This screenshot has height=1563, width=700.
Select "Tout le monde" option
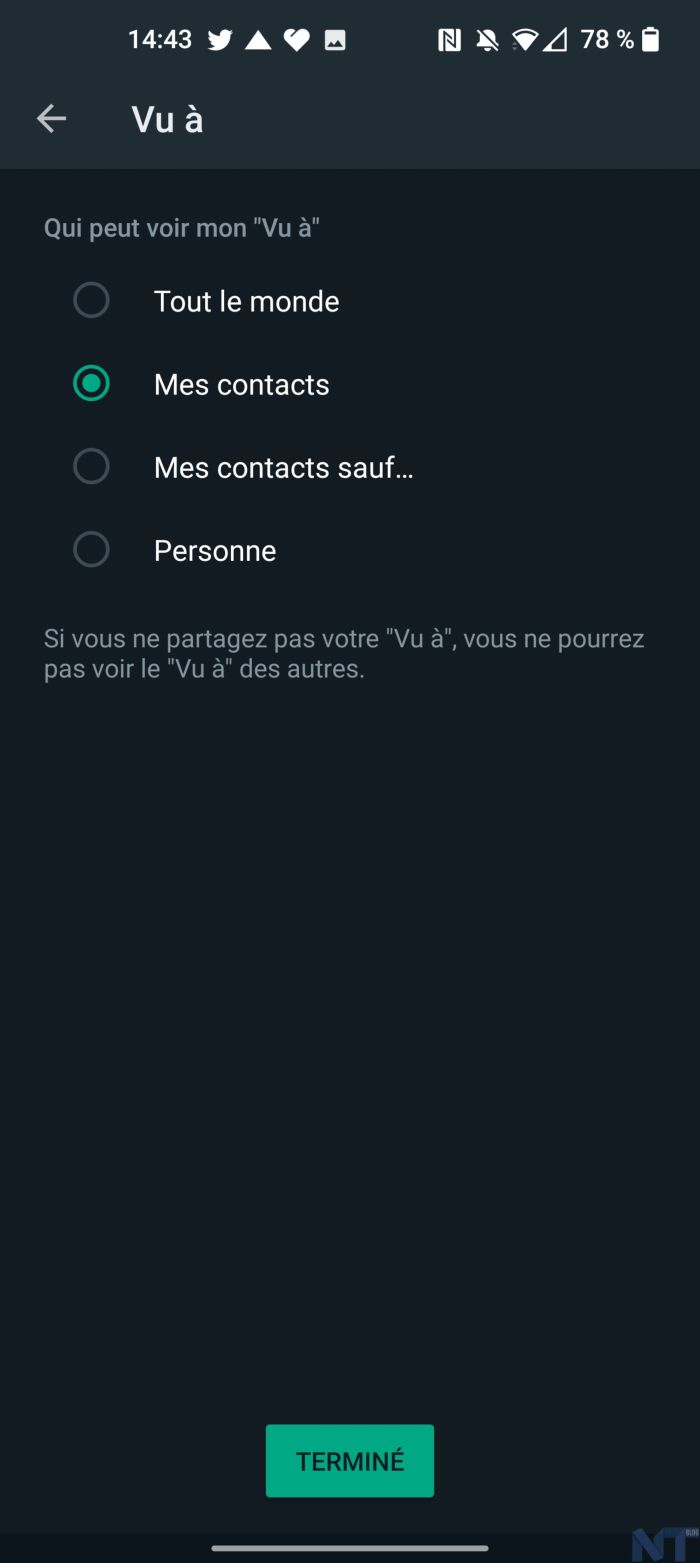click(x=91, y=300)
